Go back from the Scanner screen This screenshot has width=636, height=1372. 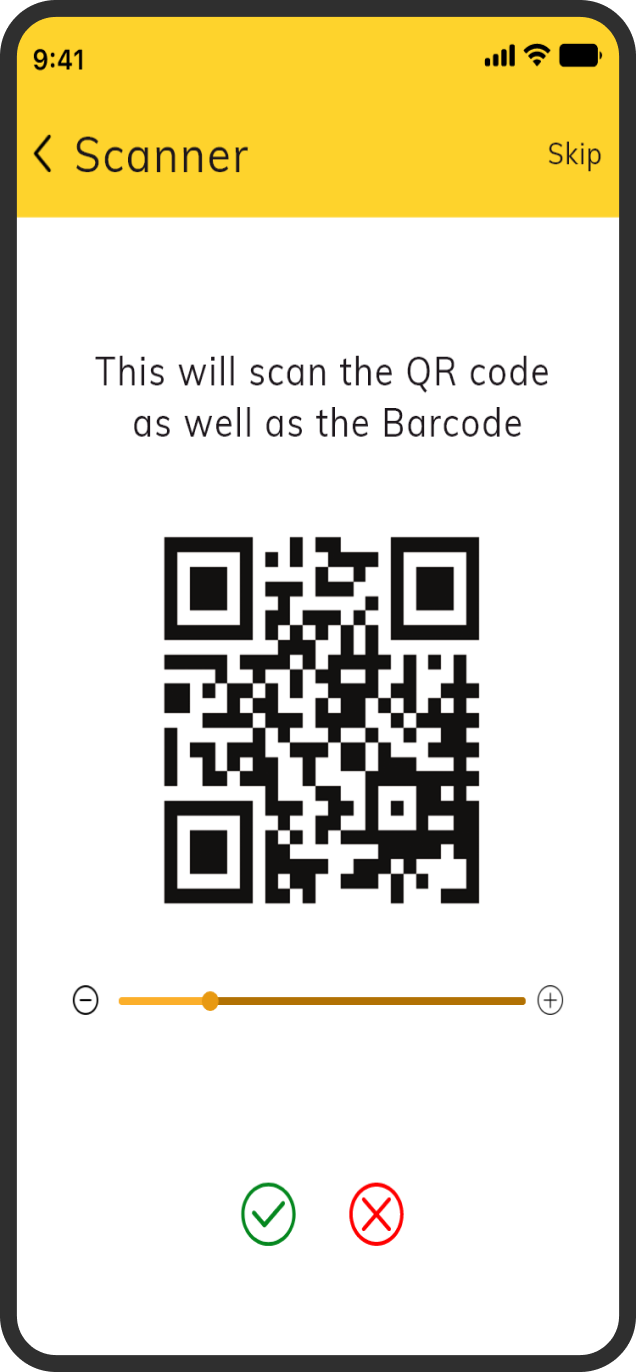tap(43, 155)
